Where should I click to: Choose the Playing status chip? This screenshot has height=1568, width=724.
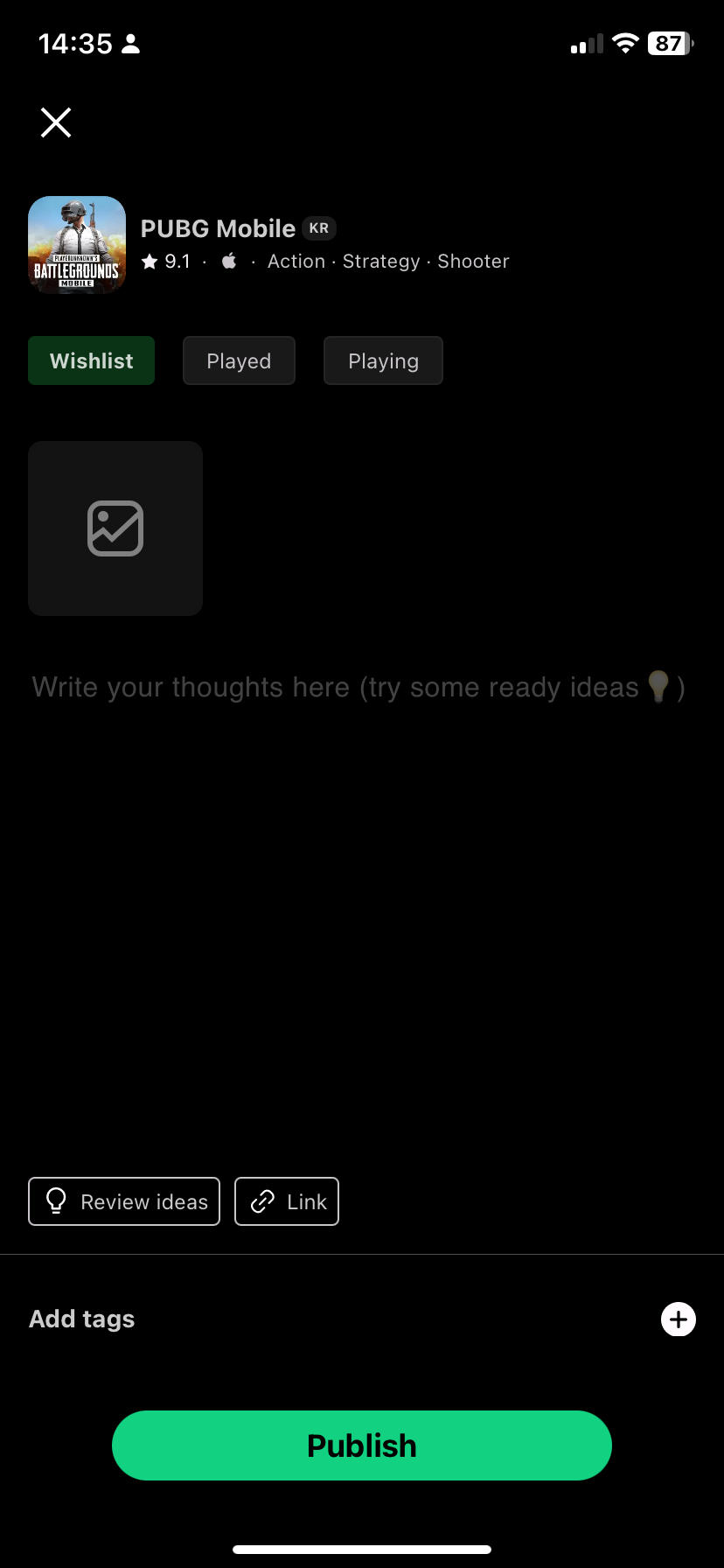pyautogui.click(x=383, y=360)
